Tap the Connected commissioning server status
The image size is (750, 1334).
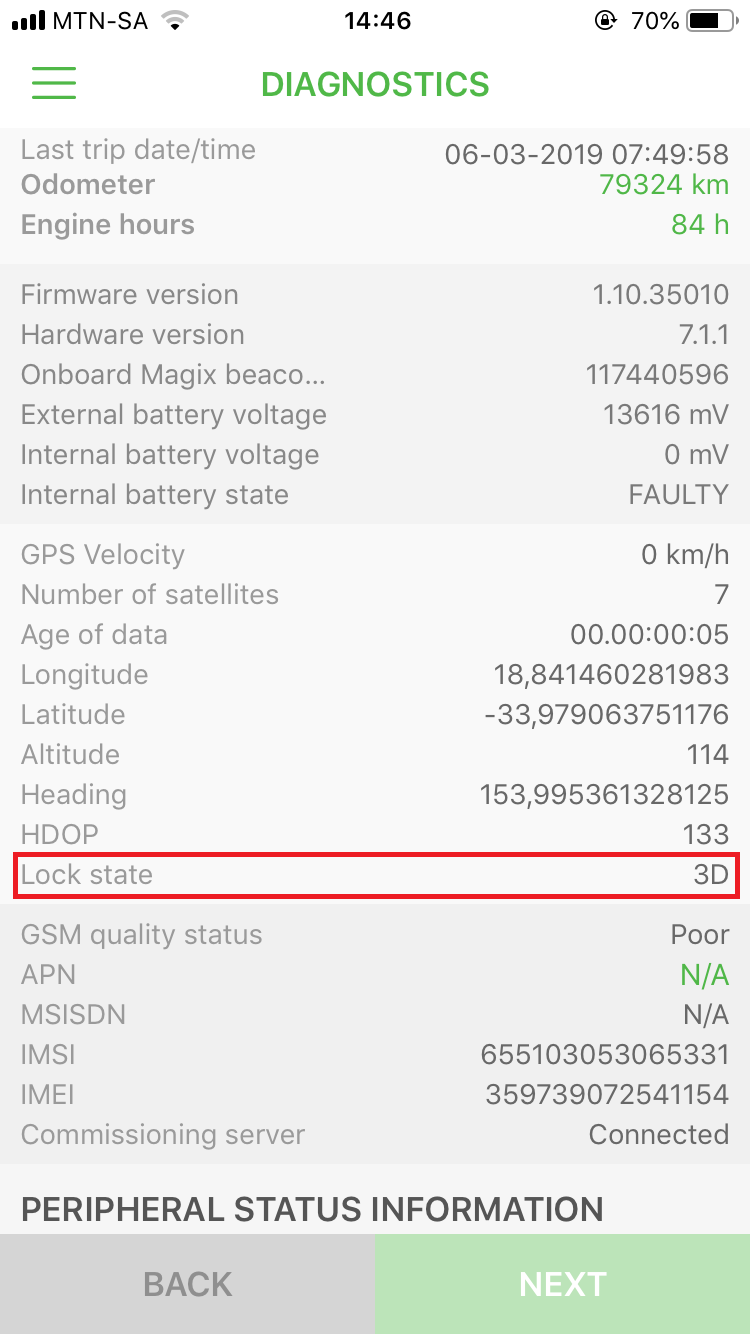click(658, 1134)
